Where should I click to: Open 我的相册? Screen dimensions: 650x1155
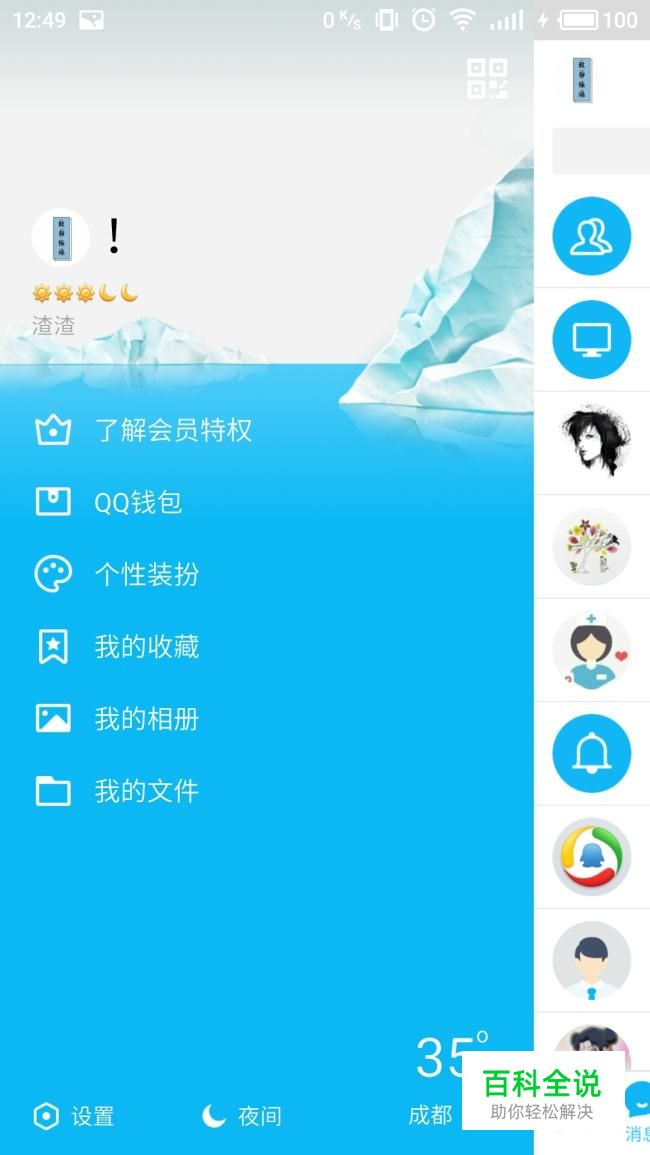point(146,719)
